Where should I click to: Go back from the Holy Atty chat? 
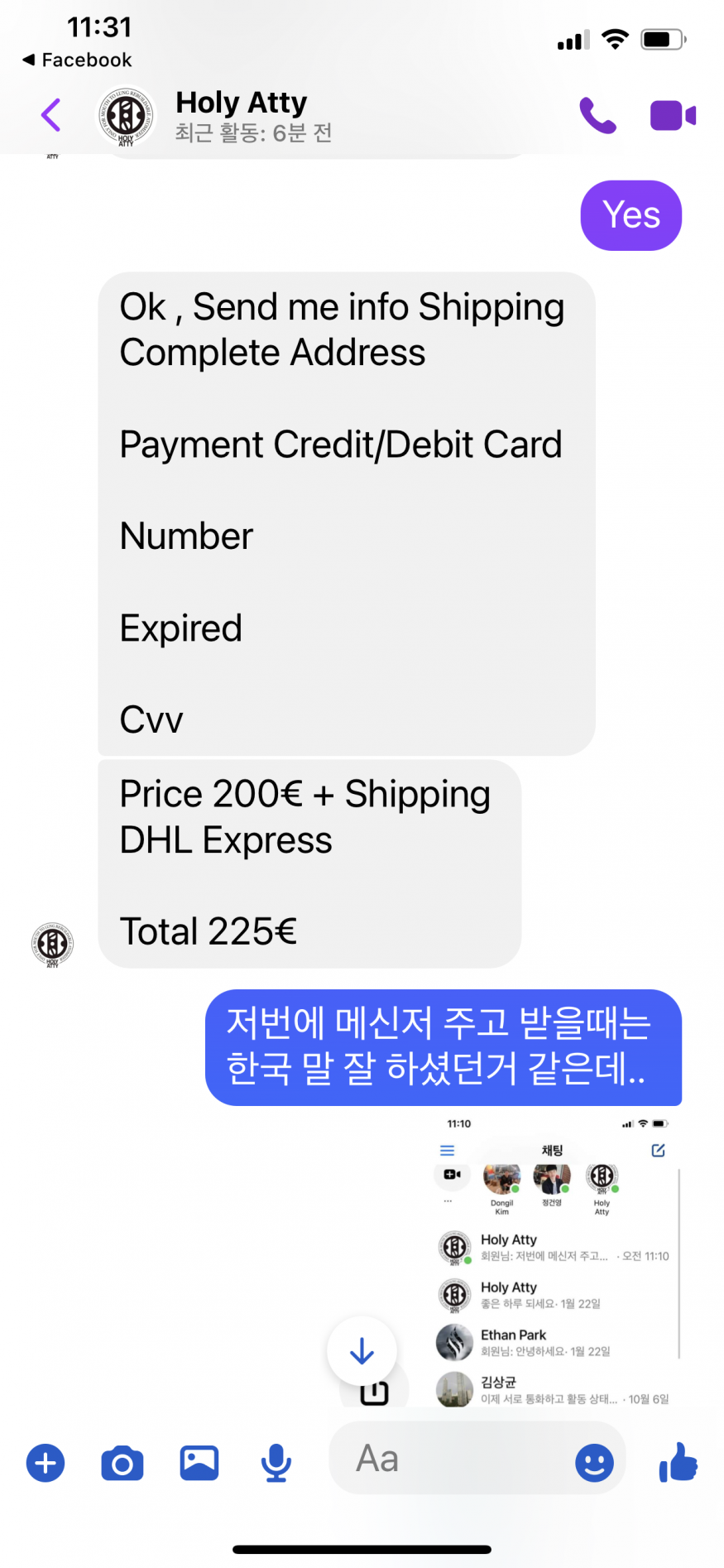51,115
